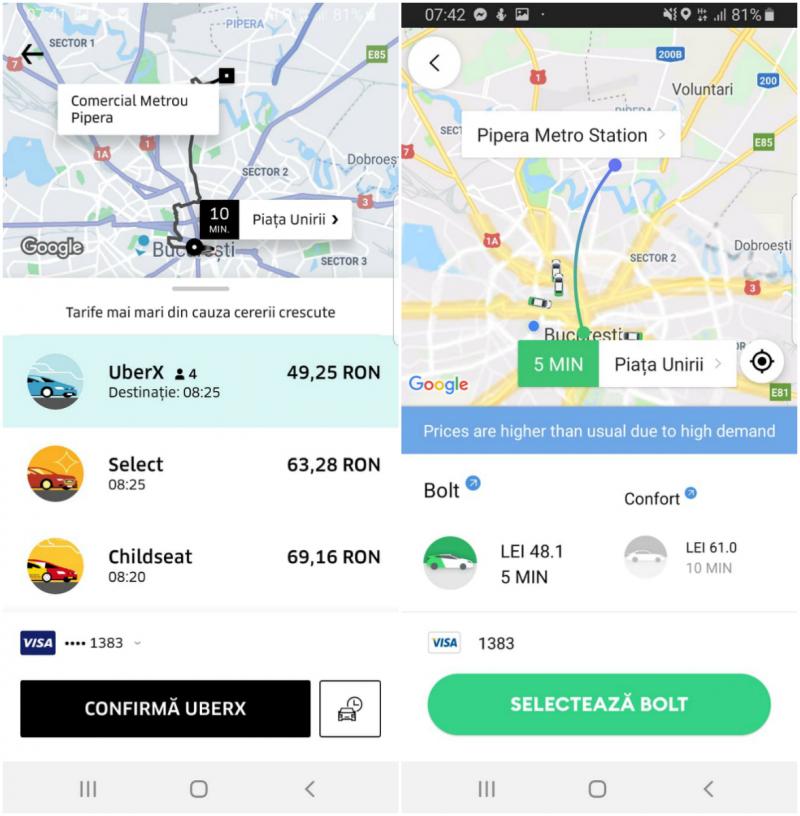Tap the back arrow above Comercial Metrou Pipera
Viewport: 800px width, 816px height.
click(32, 54)
